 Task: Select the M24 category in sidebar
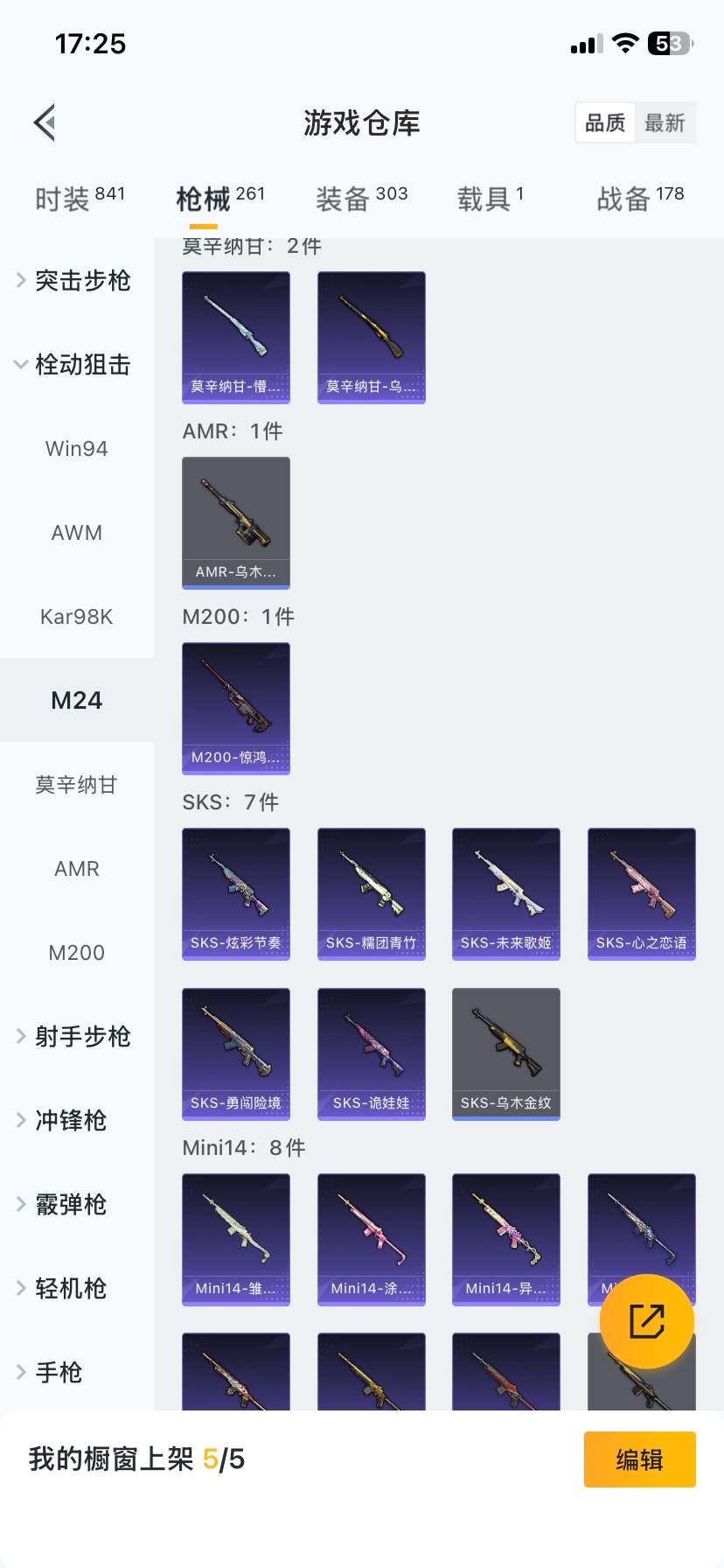coord(76,700)
